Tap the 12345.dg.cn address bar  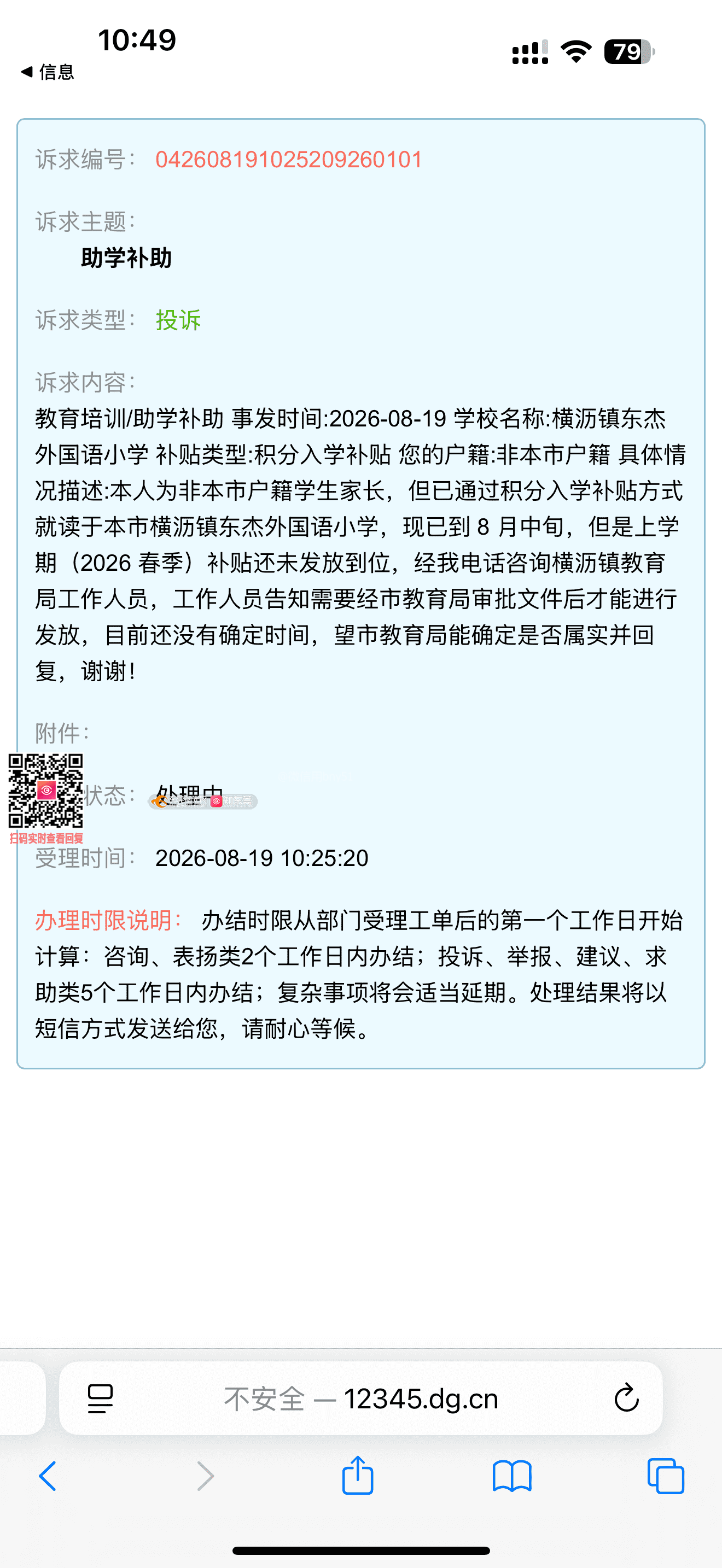(x=361, y=1398)
